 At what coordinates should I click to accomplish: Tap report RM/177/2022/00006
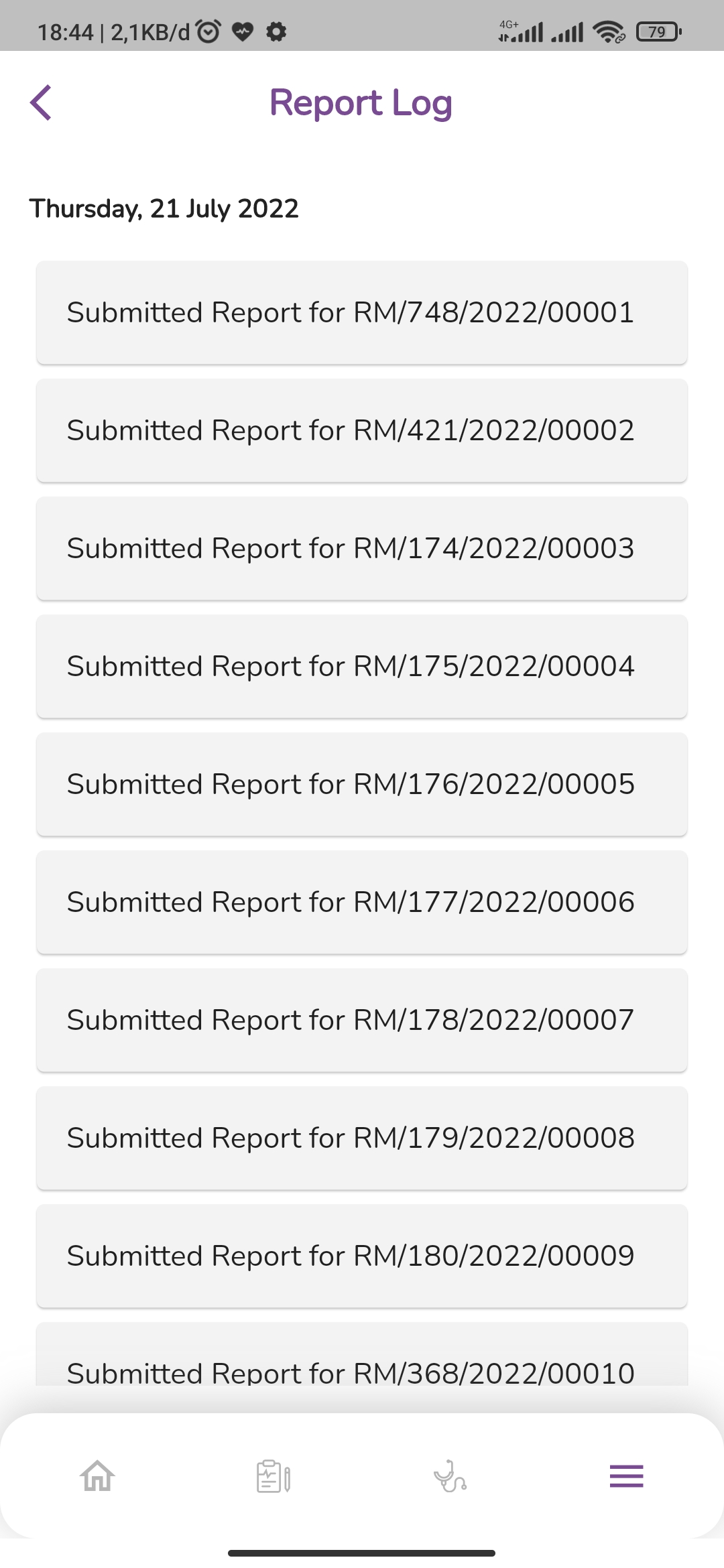pos(362,902)
